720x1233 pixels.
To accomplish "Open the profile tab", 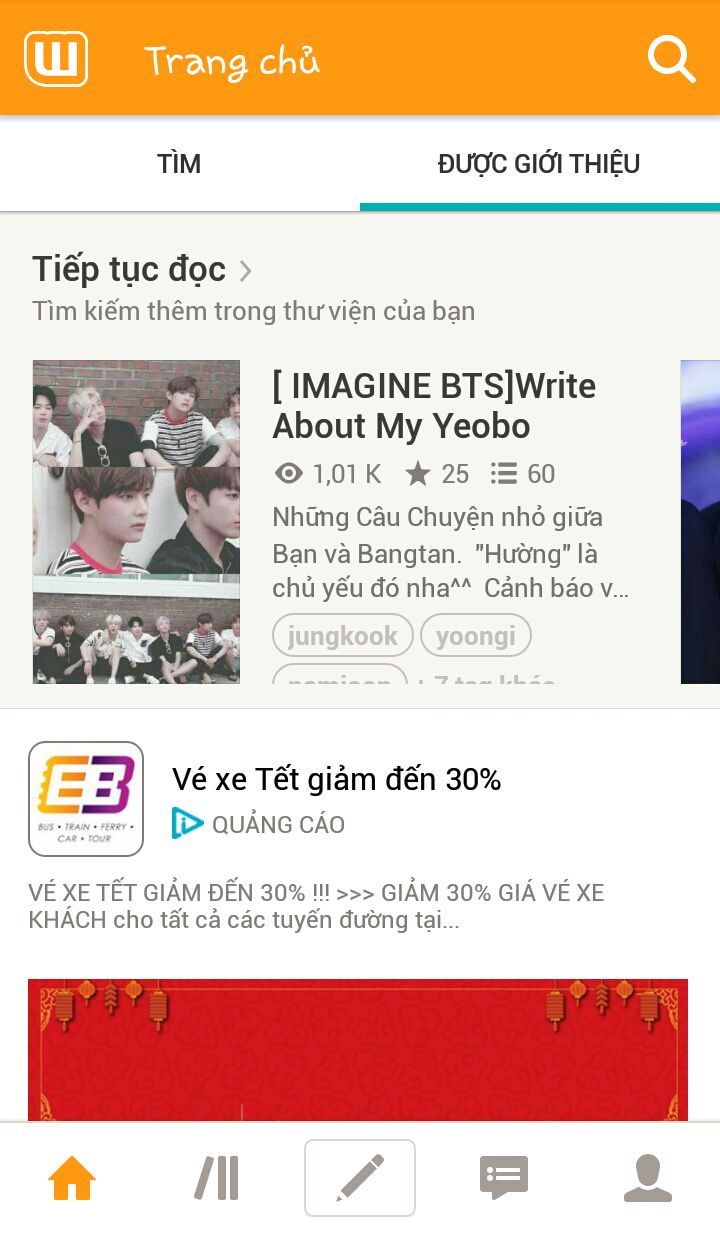I will [x=648, y=1178].
